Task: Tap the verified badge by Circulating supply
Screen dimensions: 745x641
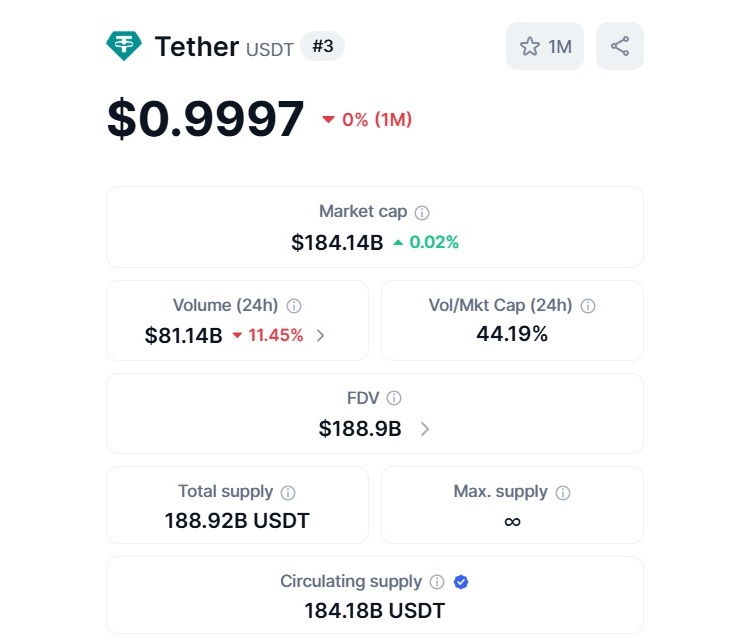Action: [x=461, y=582]
